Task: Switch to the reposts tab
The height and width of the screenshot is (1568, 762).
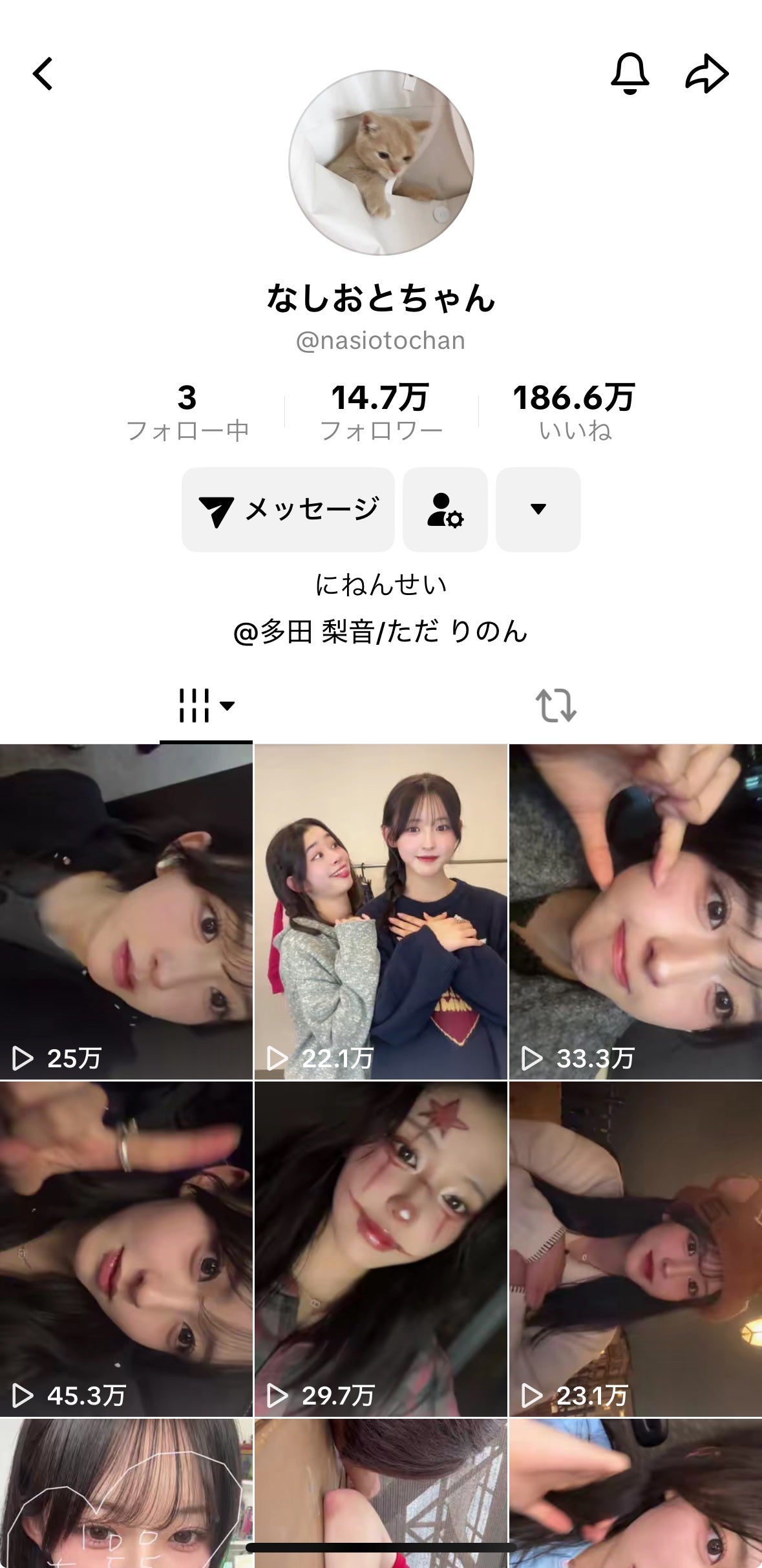Action: pos(555,705)
